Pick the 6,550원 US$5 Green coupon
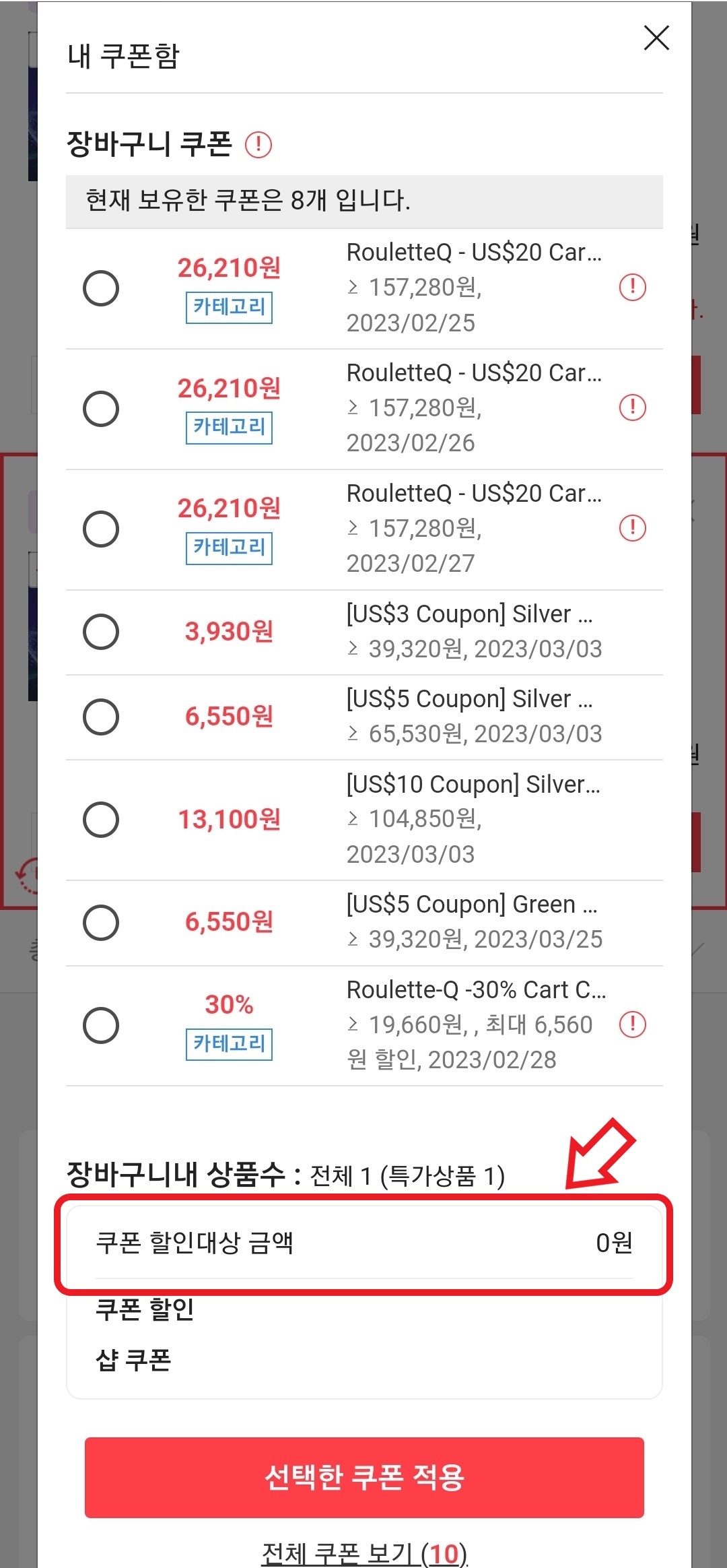This screenshot has height=1568, width=727. pyautogui.click(x=101, y=922)
